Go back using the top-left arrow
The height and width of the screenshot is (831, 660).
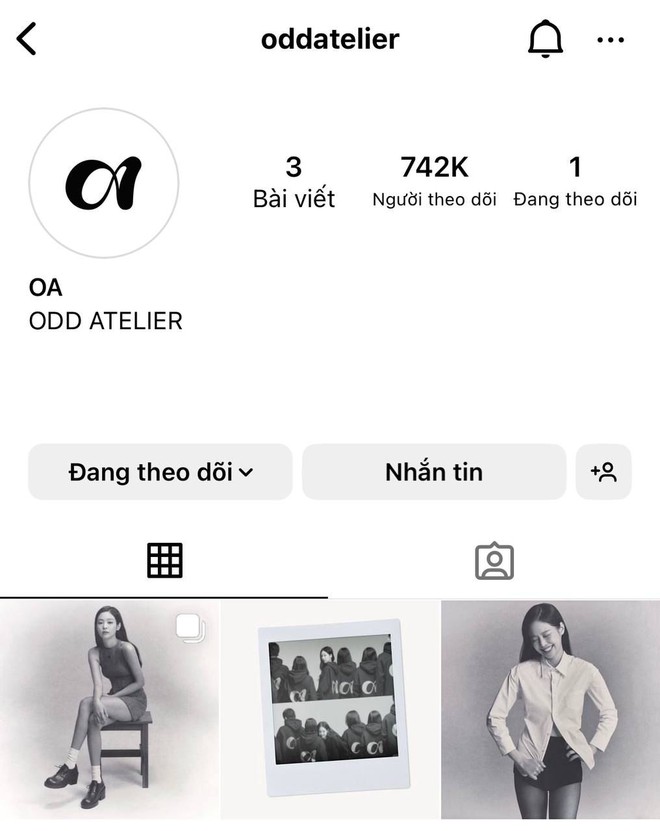27,40
